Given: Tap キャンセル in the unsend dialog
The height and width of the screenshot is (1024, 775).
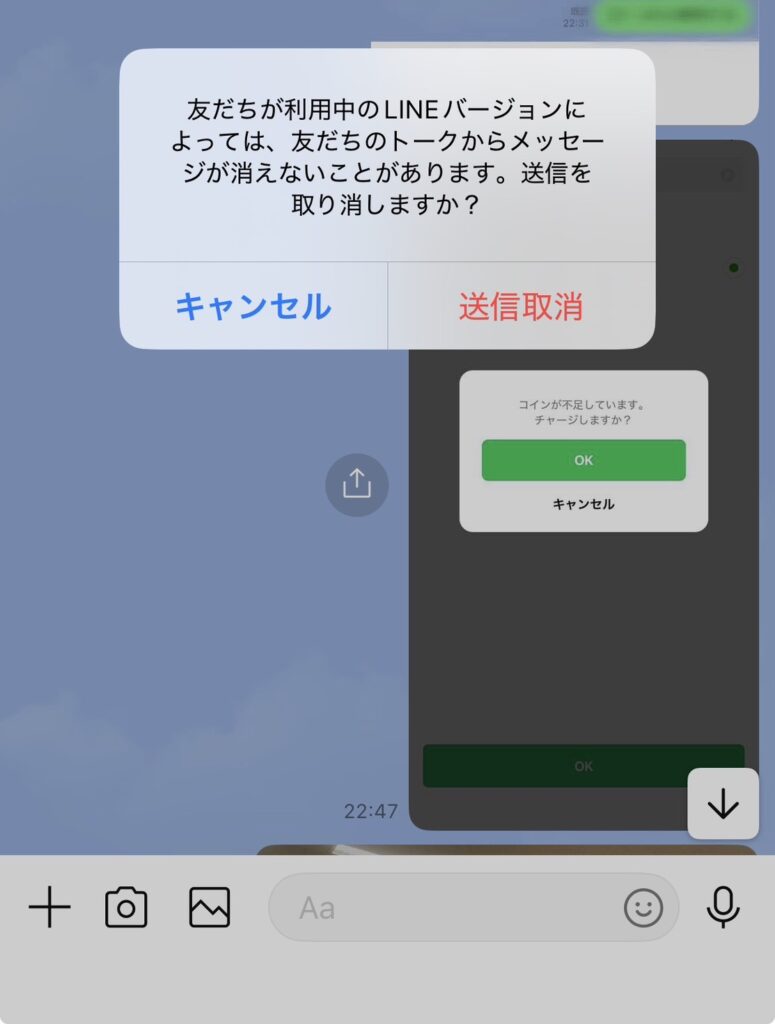Looking at the screenshot, I should click(x=253, y=306).
